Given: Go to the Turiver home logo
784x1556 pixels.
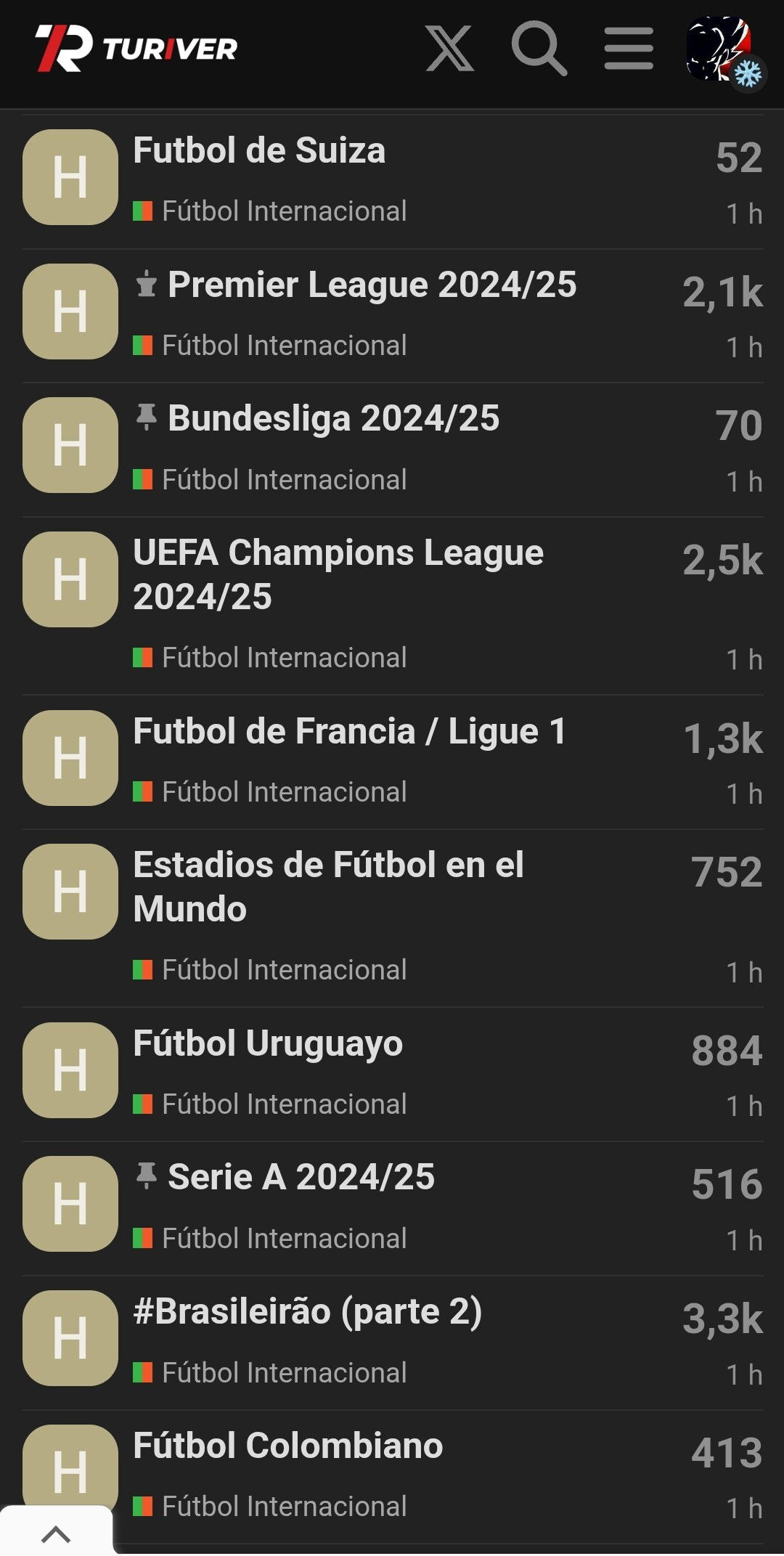Looking at the screenshot, I should coord(136,49).
